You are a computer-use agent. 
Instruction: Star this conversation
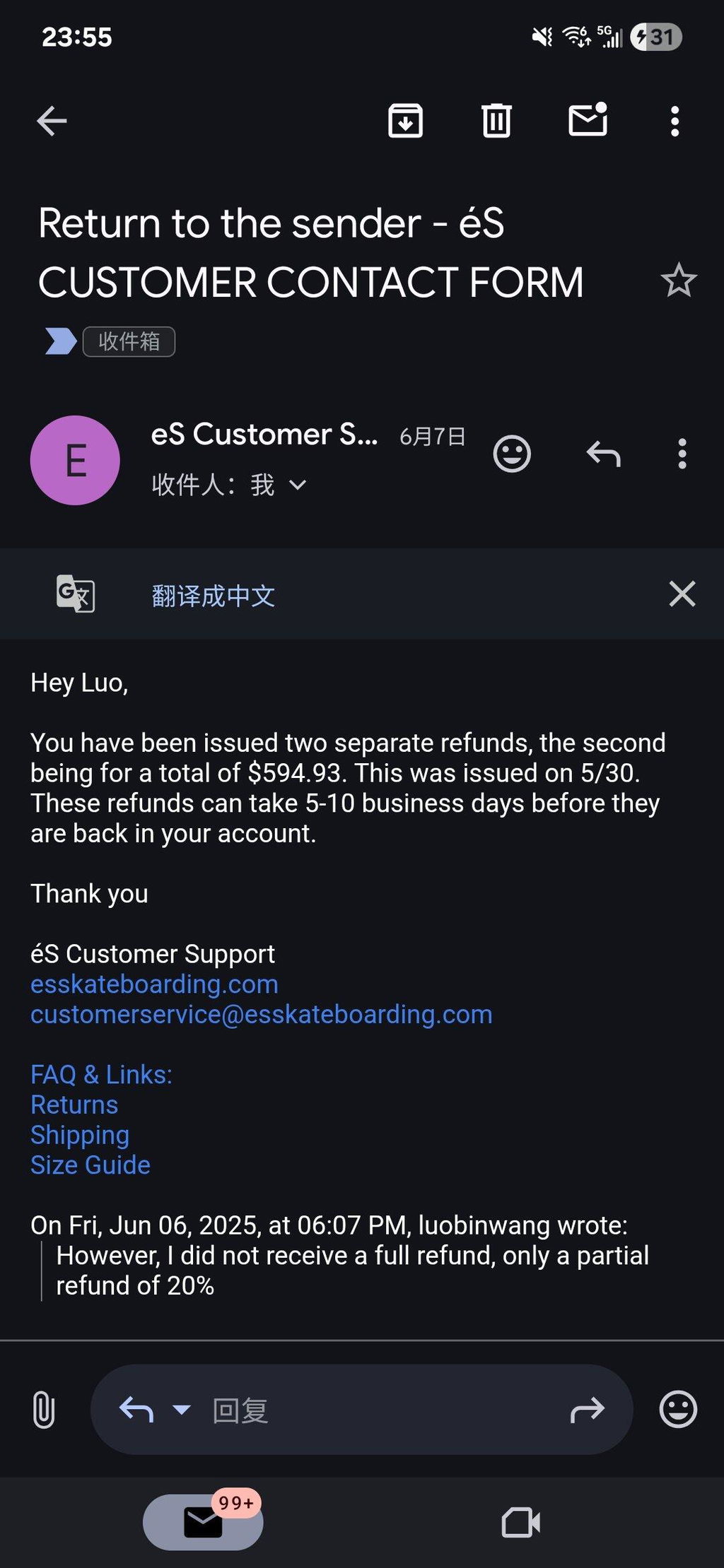click(679, 281)
